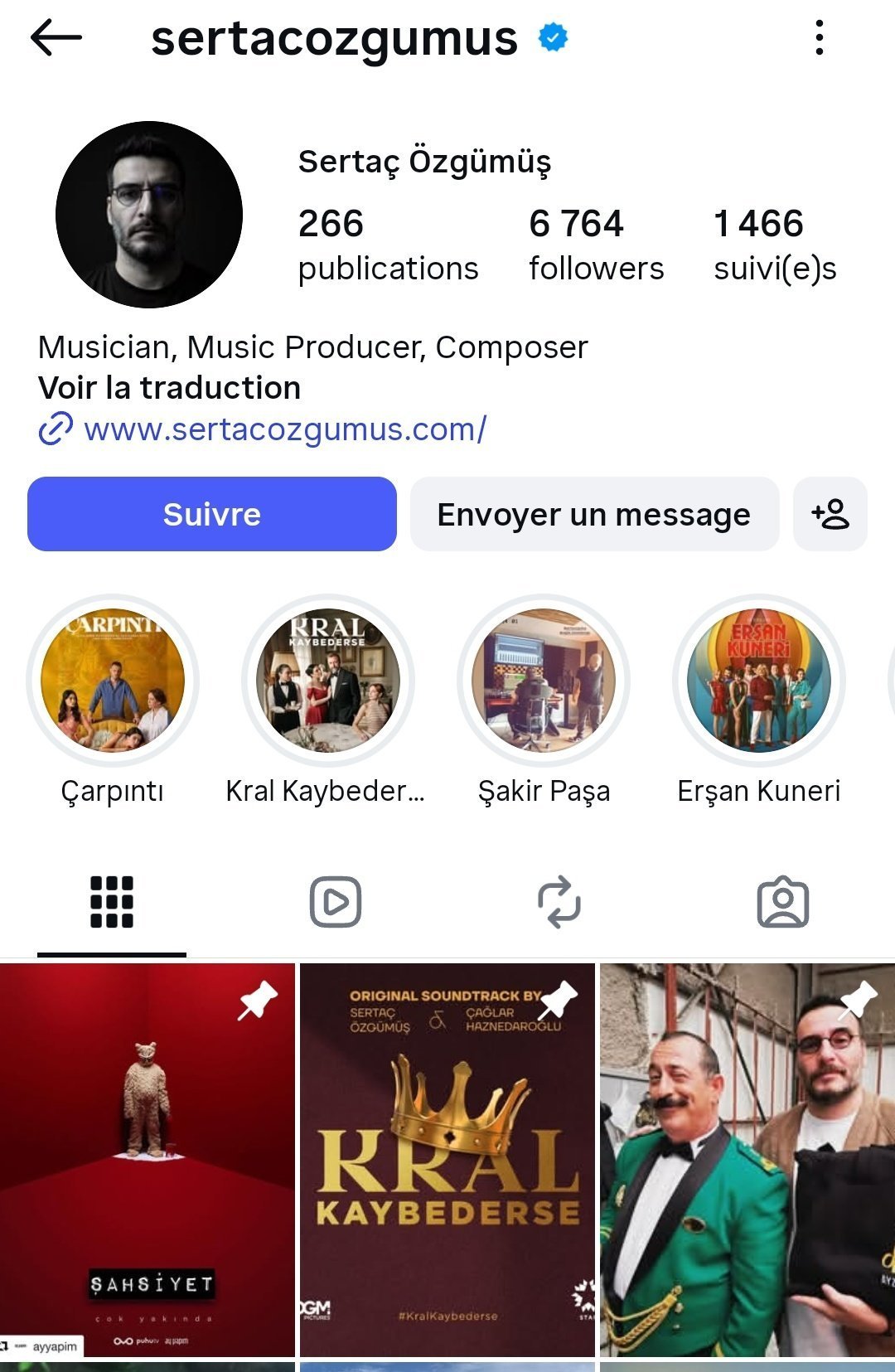
Task: Open the 6 764 followers list
Action: click(596, 245)
